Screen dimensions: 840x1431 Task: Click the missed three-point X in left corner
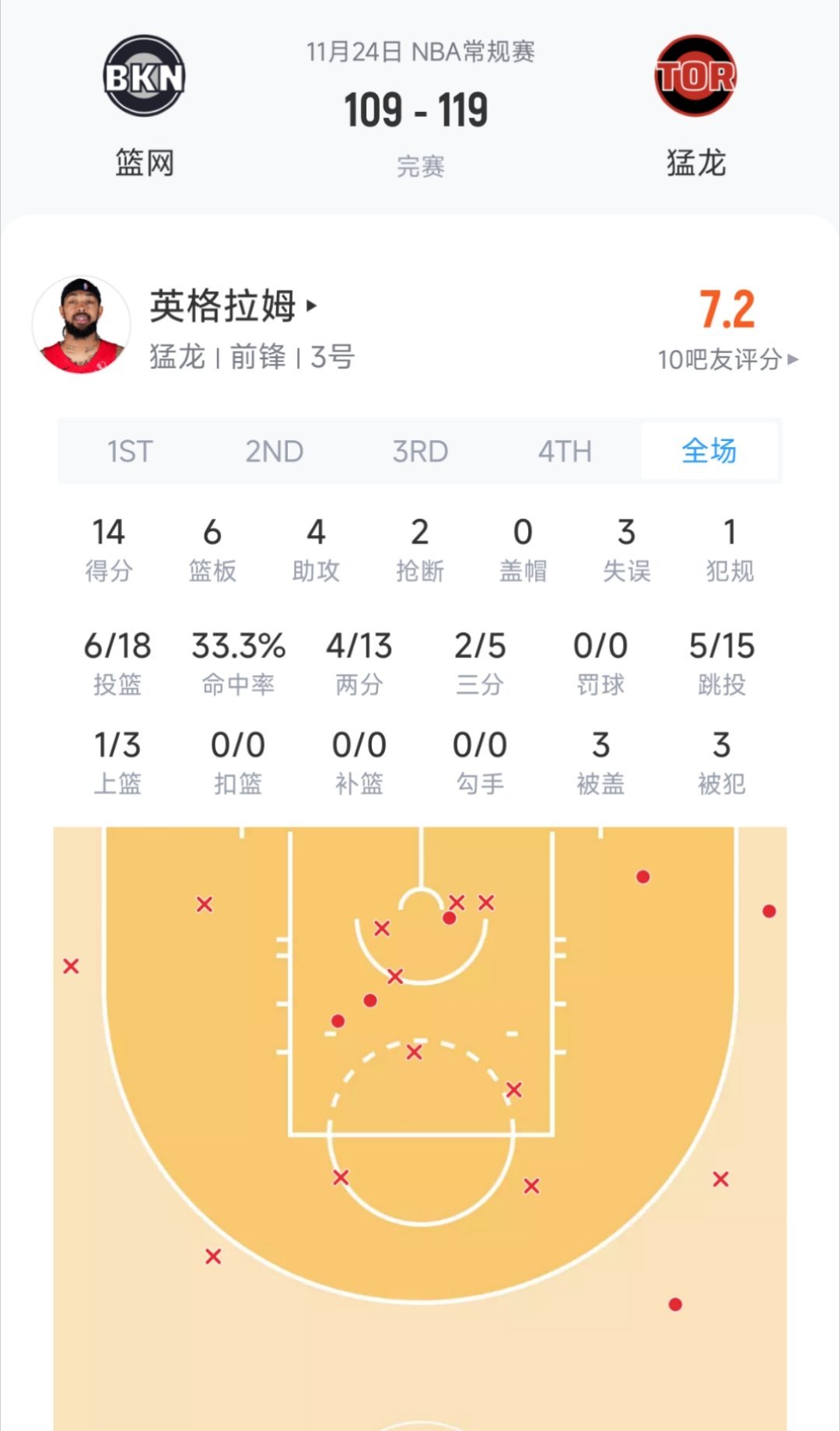71,967
